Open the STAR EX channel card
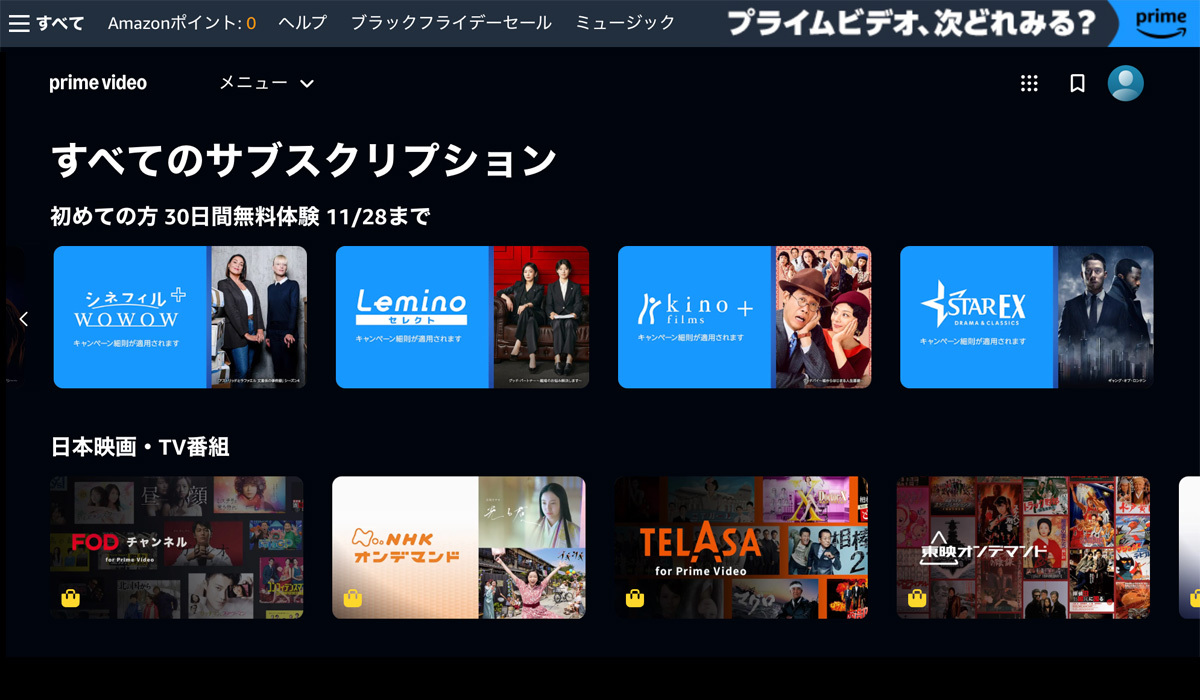 1026,317
